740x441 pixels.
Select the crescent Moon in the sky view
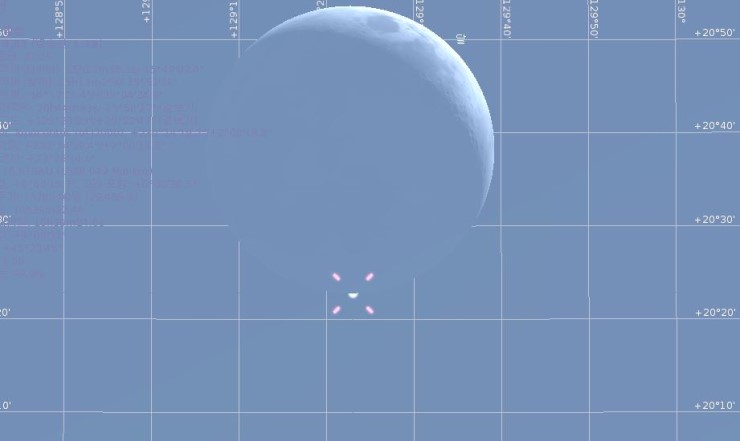pos(455,110)
